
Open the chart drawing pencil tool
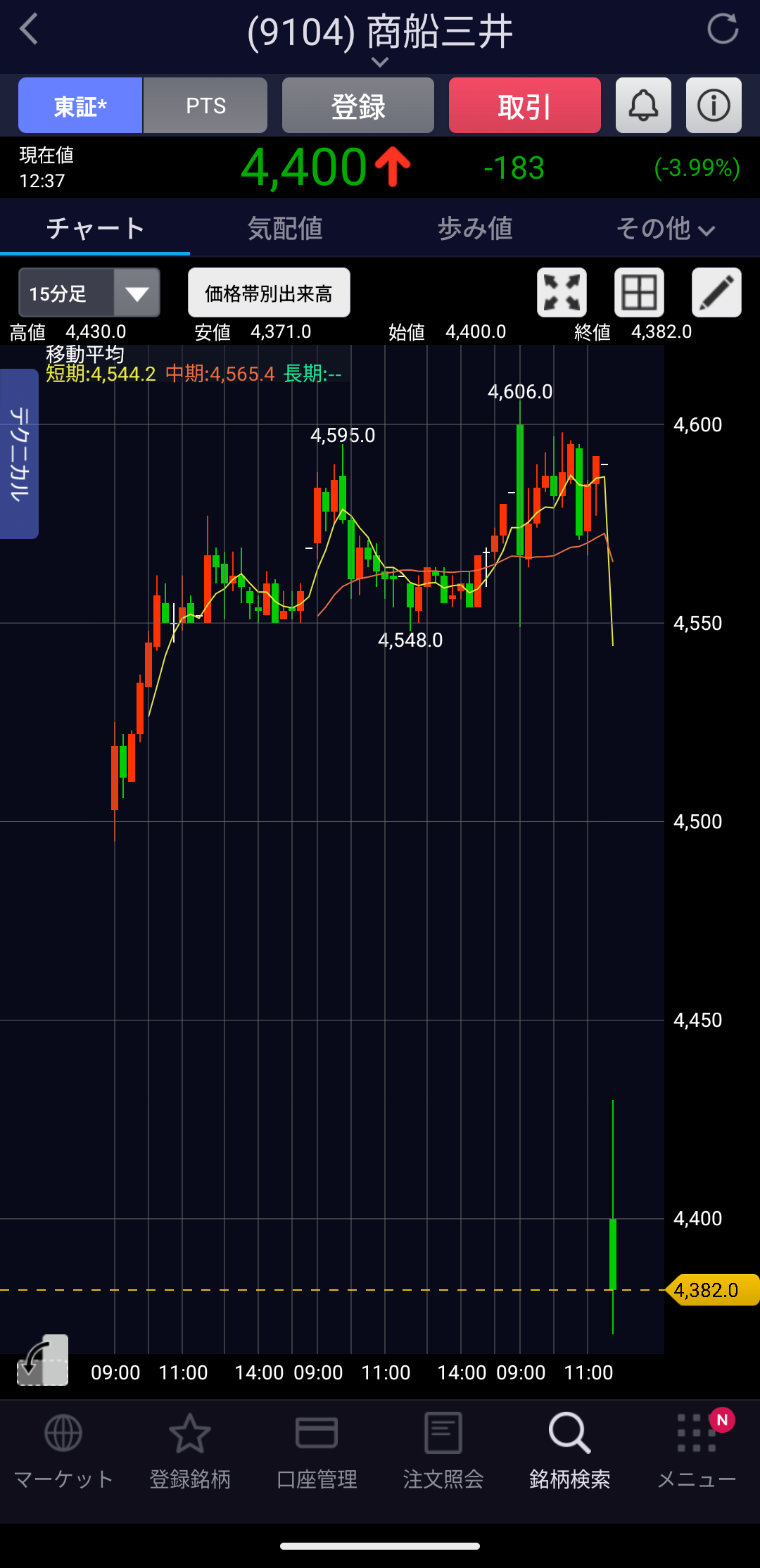(x=716, y=293)
